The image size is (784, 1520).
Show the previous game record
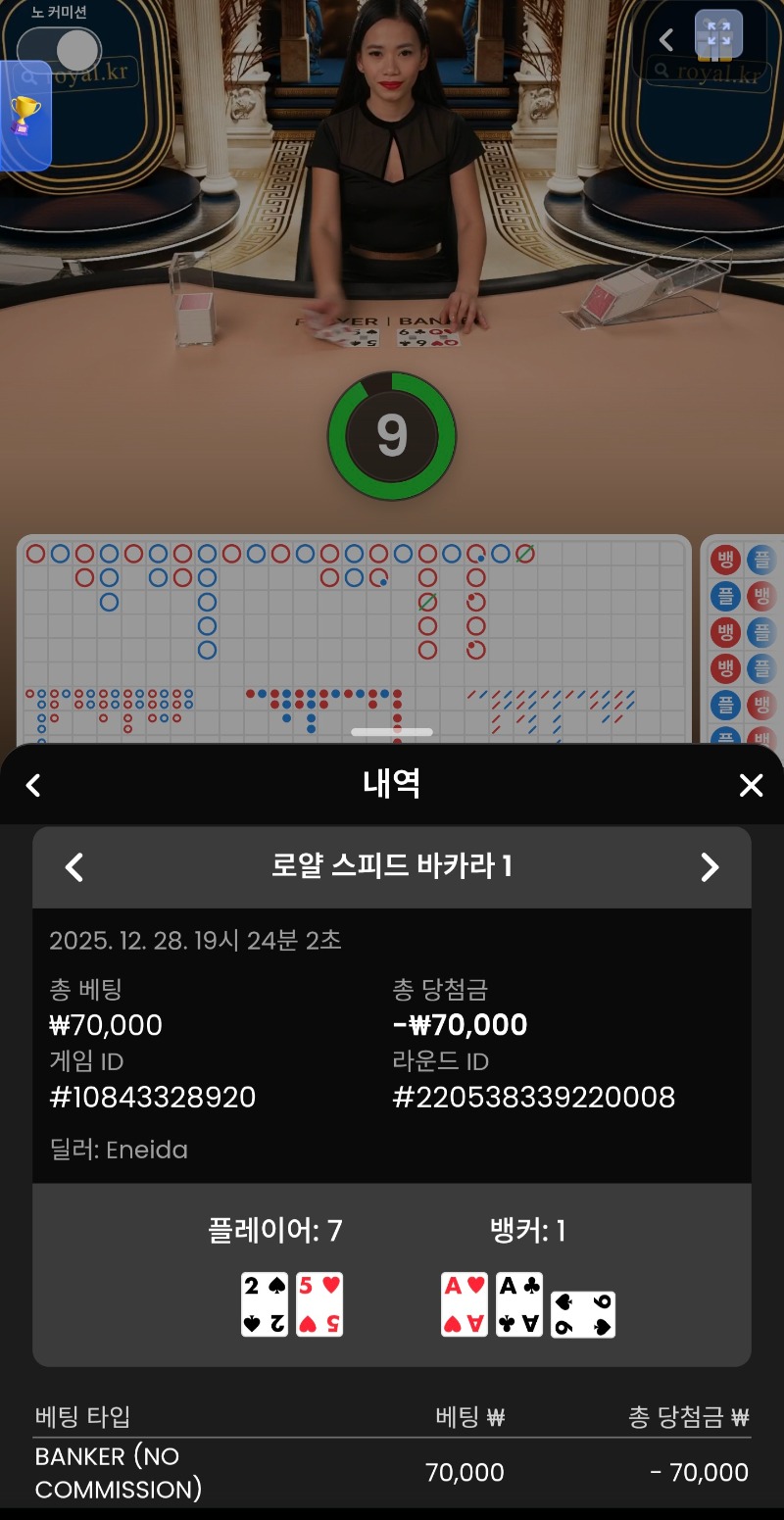(74, 867)
